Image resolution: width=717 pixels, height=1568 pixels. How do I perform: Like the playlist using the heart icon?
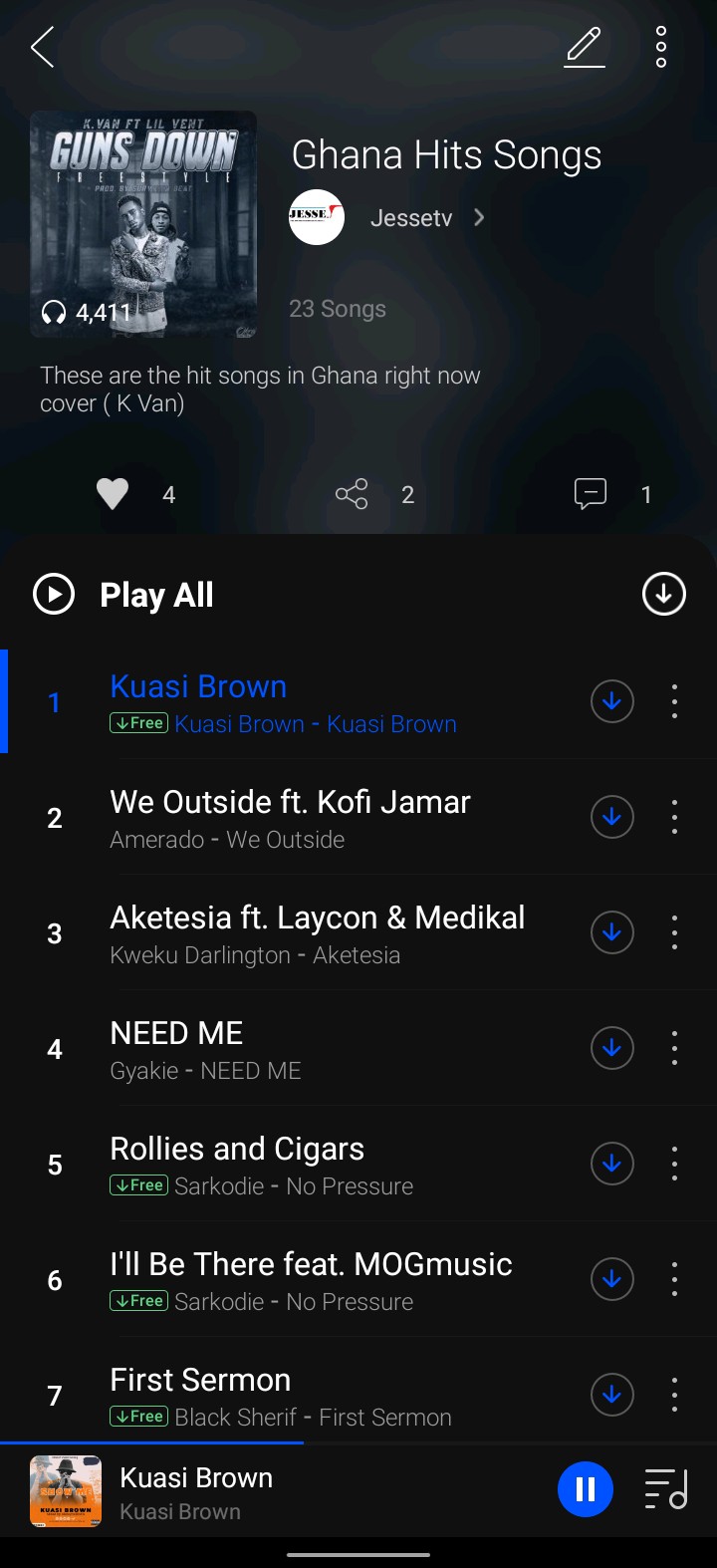(x=113, y=493)
